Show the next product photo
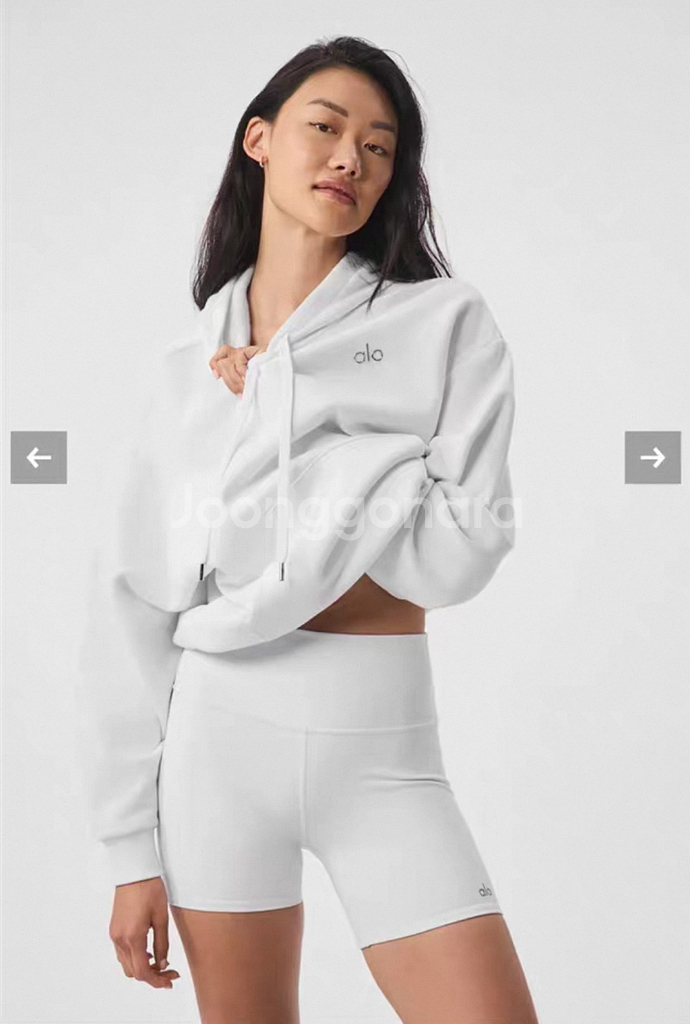690x1024 pixels. tap(652, 458)
